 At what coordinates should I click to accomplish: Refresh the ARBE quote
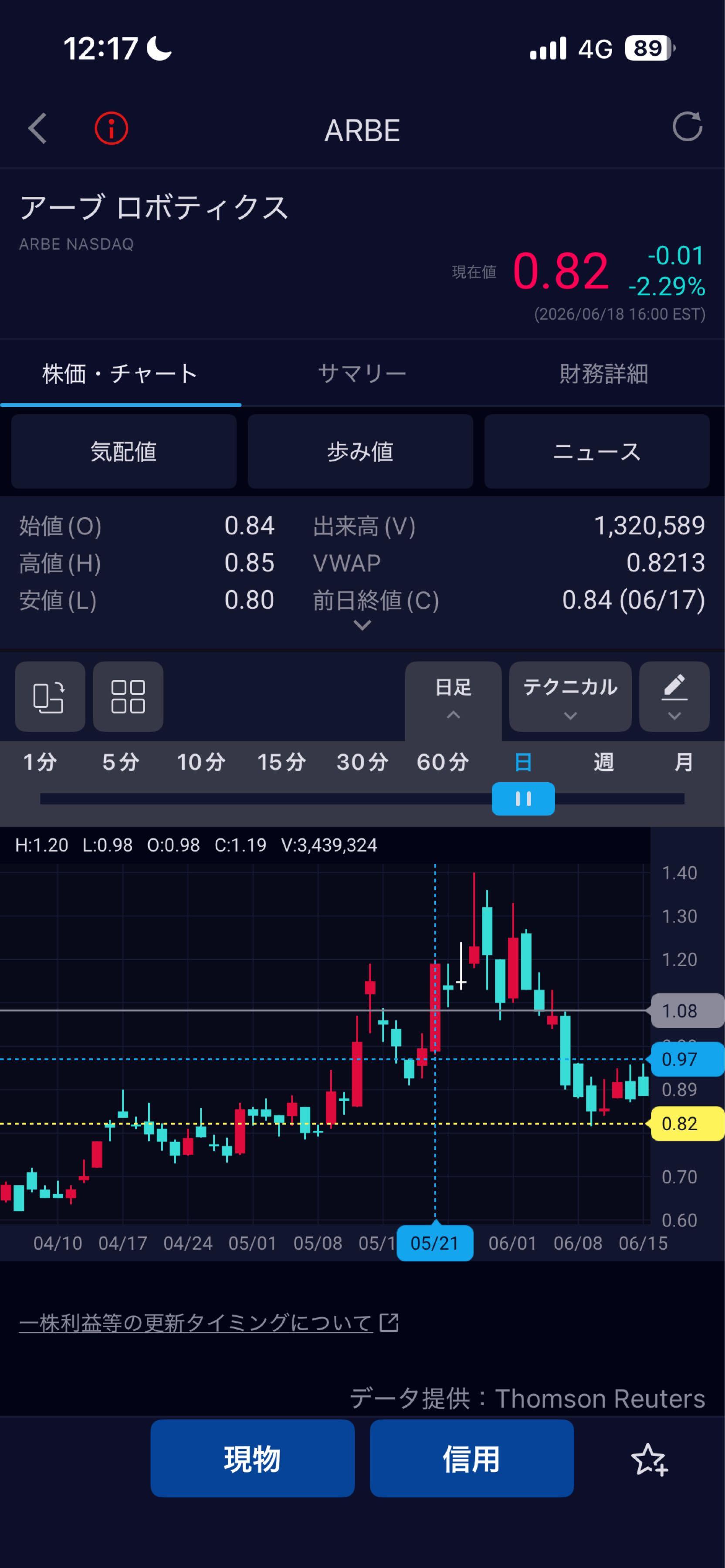(687, 127)
